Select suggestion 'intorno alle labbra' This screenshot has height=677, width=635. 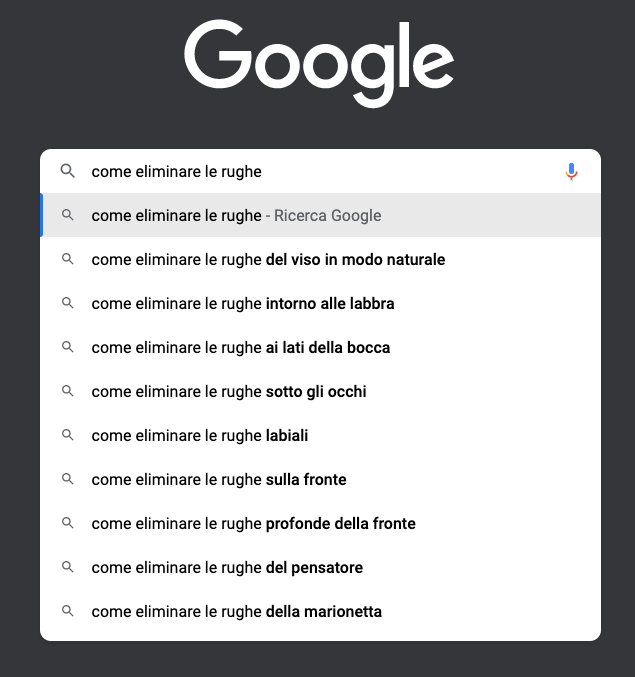click(x=243, y=303)
